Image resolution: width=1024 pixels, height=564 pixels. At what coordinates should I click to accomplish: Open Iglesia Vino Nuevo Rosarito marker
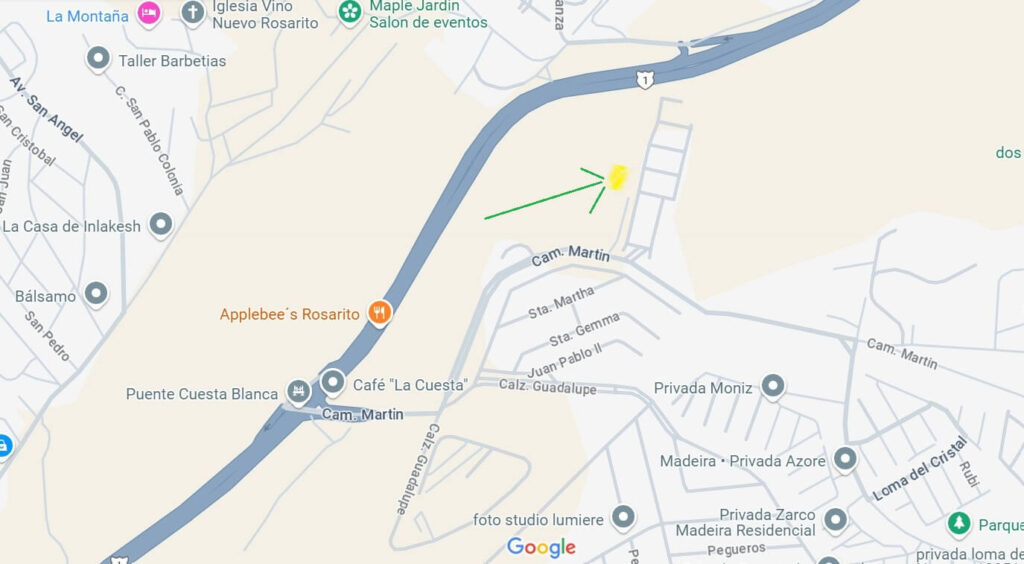coord(193,13)
